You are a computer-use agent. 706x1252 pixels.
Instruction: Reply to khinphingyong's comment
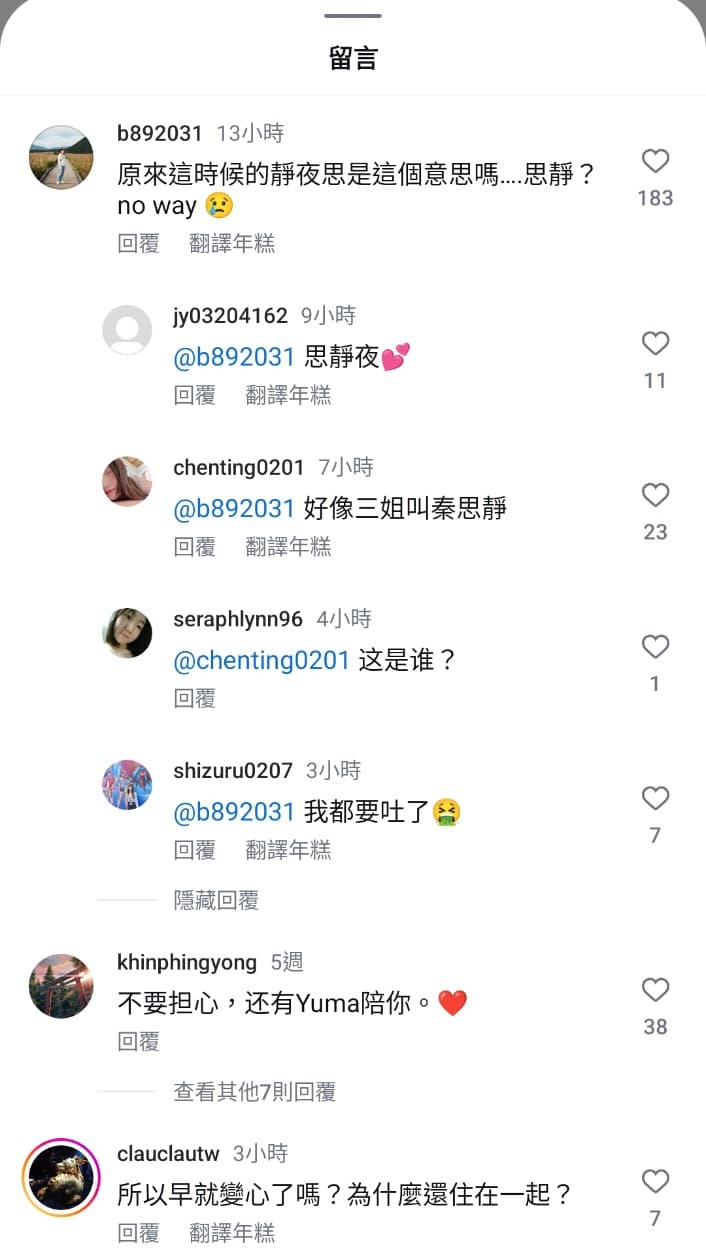[x=138, y=1041]
